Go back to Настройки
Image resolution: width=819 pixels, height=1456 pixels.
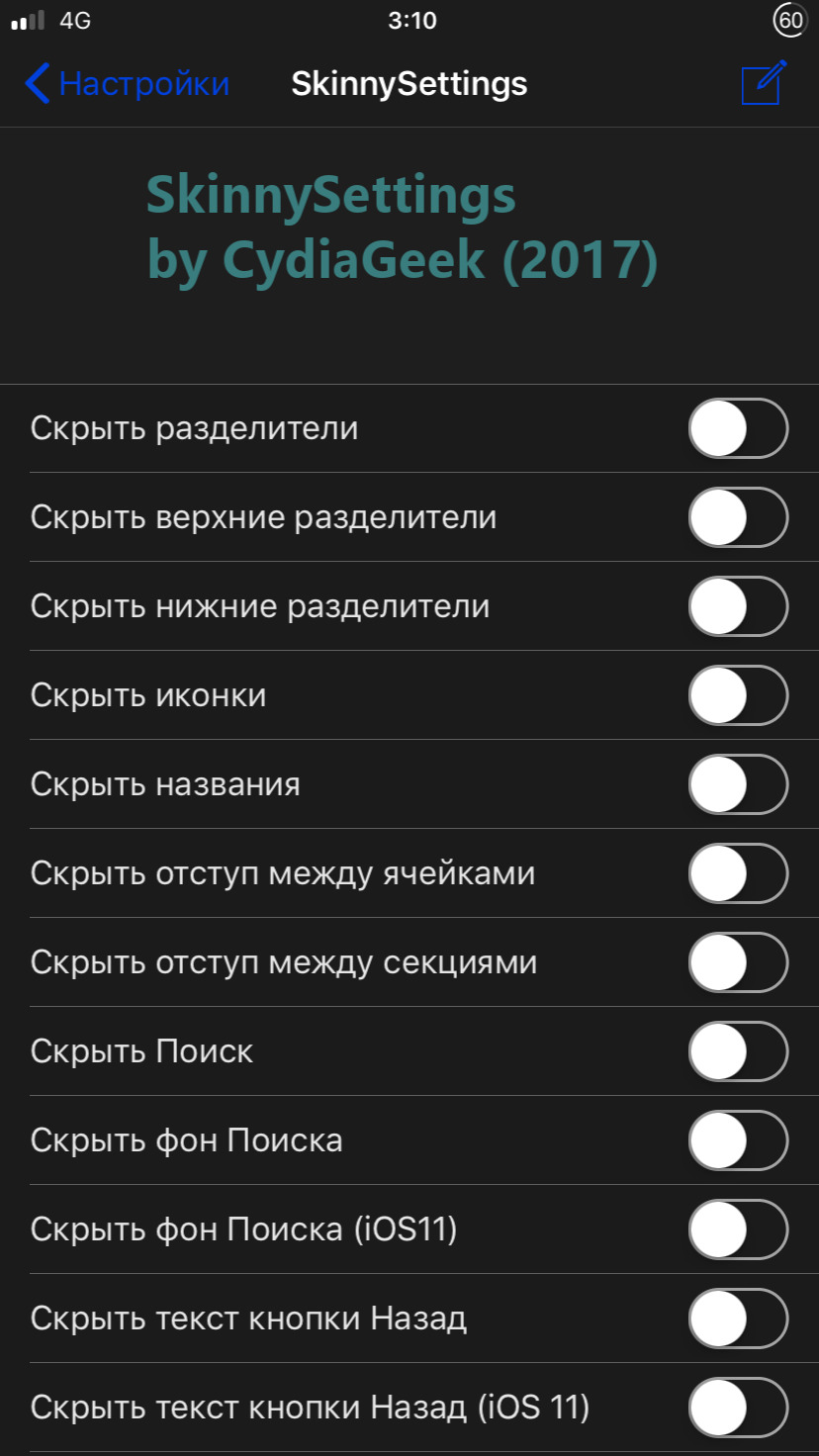127,84
